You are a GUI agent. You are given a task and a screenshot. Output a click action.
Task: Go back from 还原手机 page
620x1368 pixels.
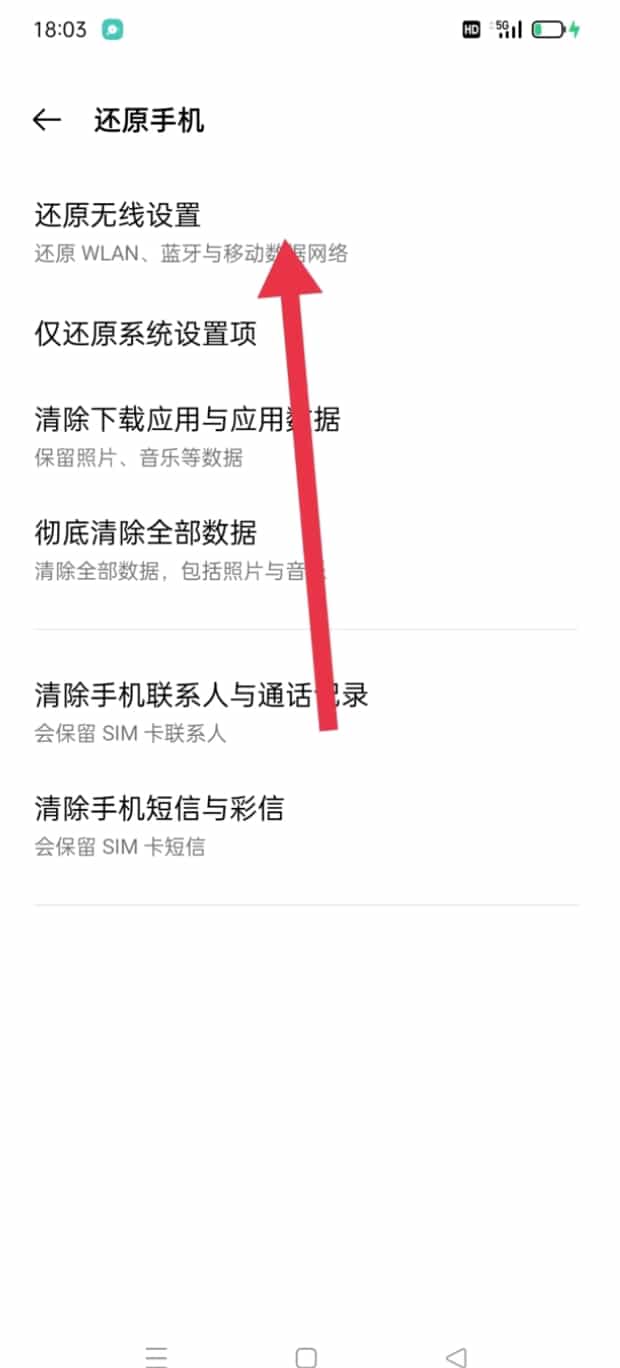[x=47, y=121]
